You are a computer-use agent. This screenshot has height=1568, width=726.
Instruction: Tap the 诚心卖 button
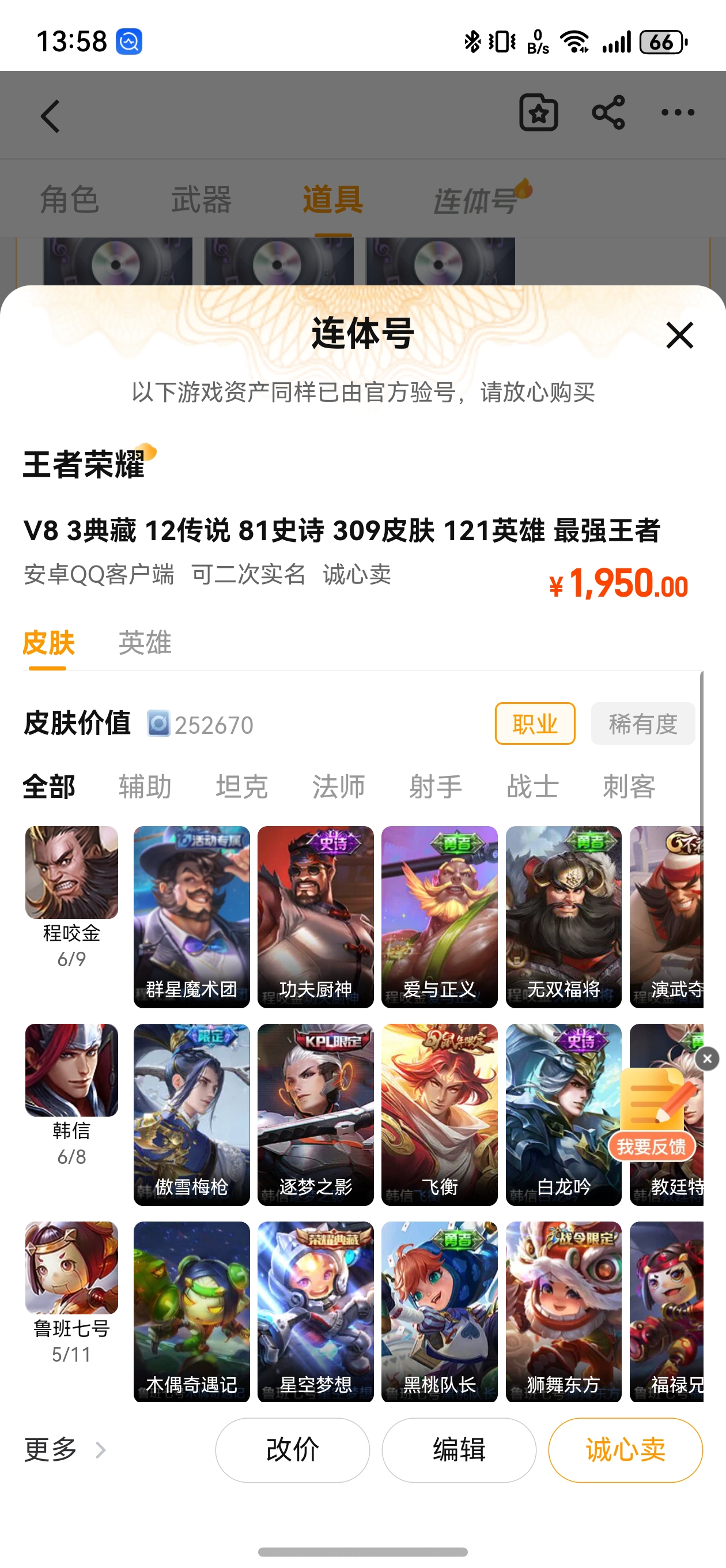[626, 1450]
